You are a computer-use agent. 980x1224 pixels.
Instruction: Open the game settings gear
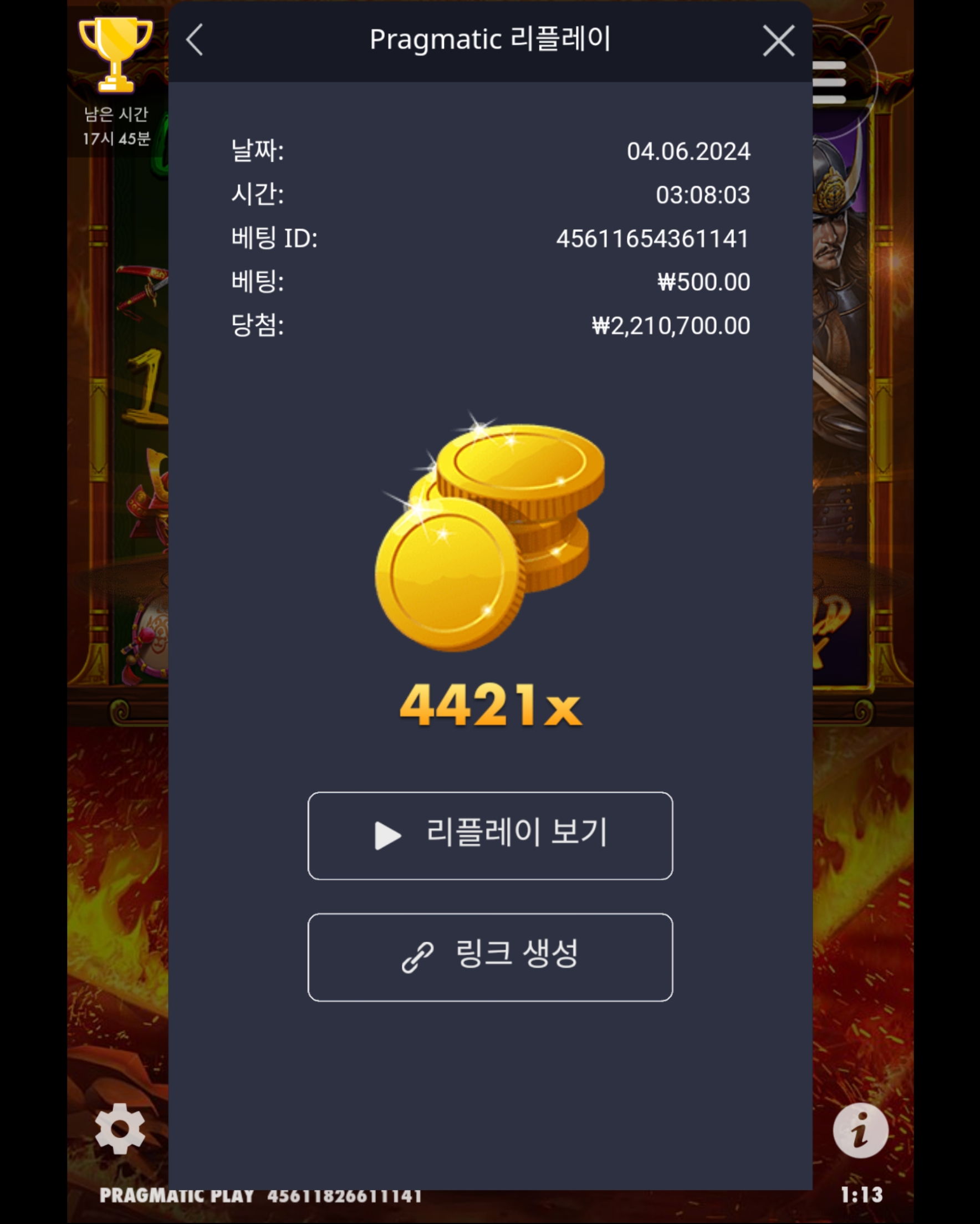click(120, 1129)
